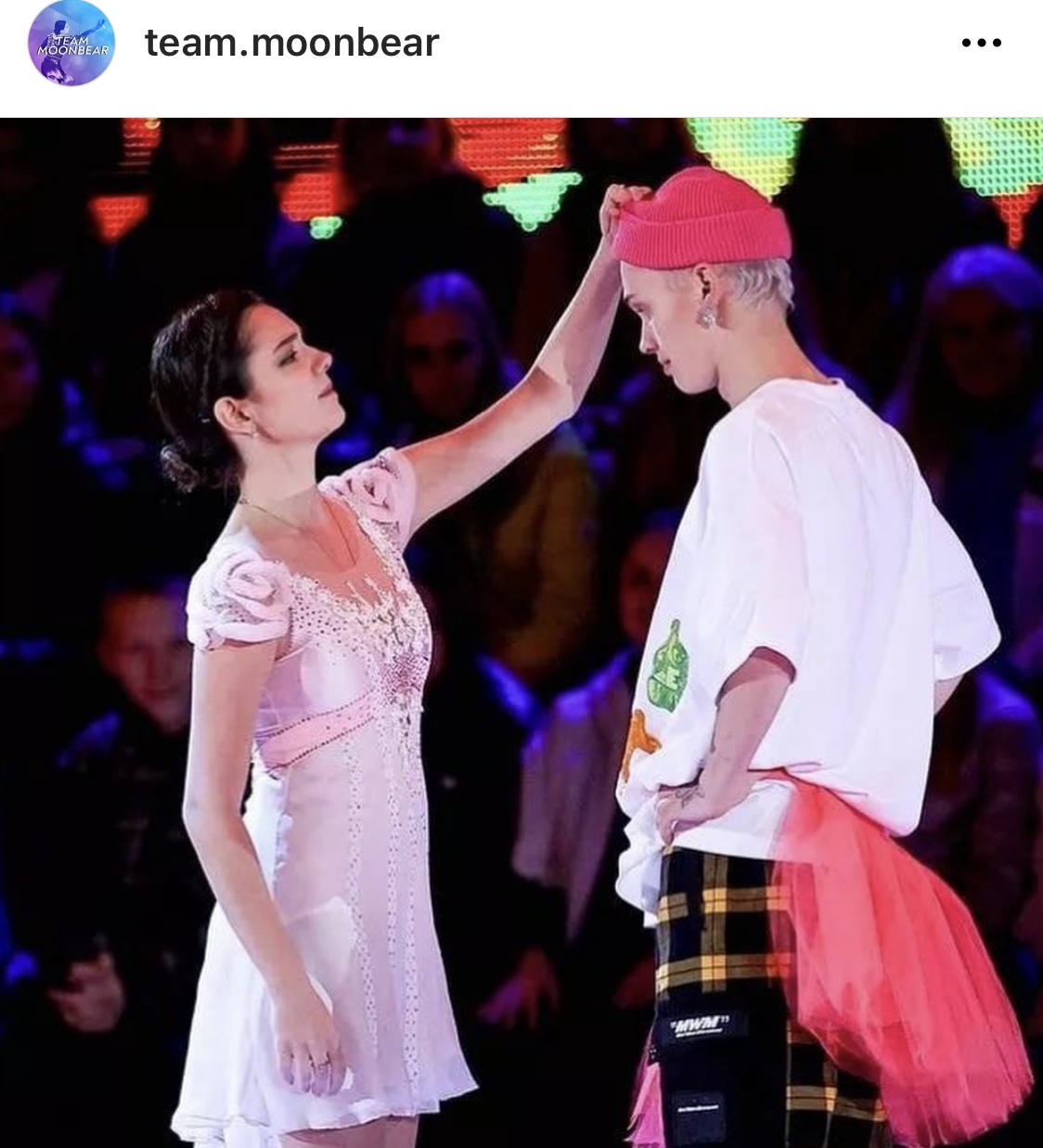1043x1148 pixels.
Task: Tap the team.moonbear username link
Action: (291, 43)
